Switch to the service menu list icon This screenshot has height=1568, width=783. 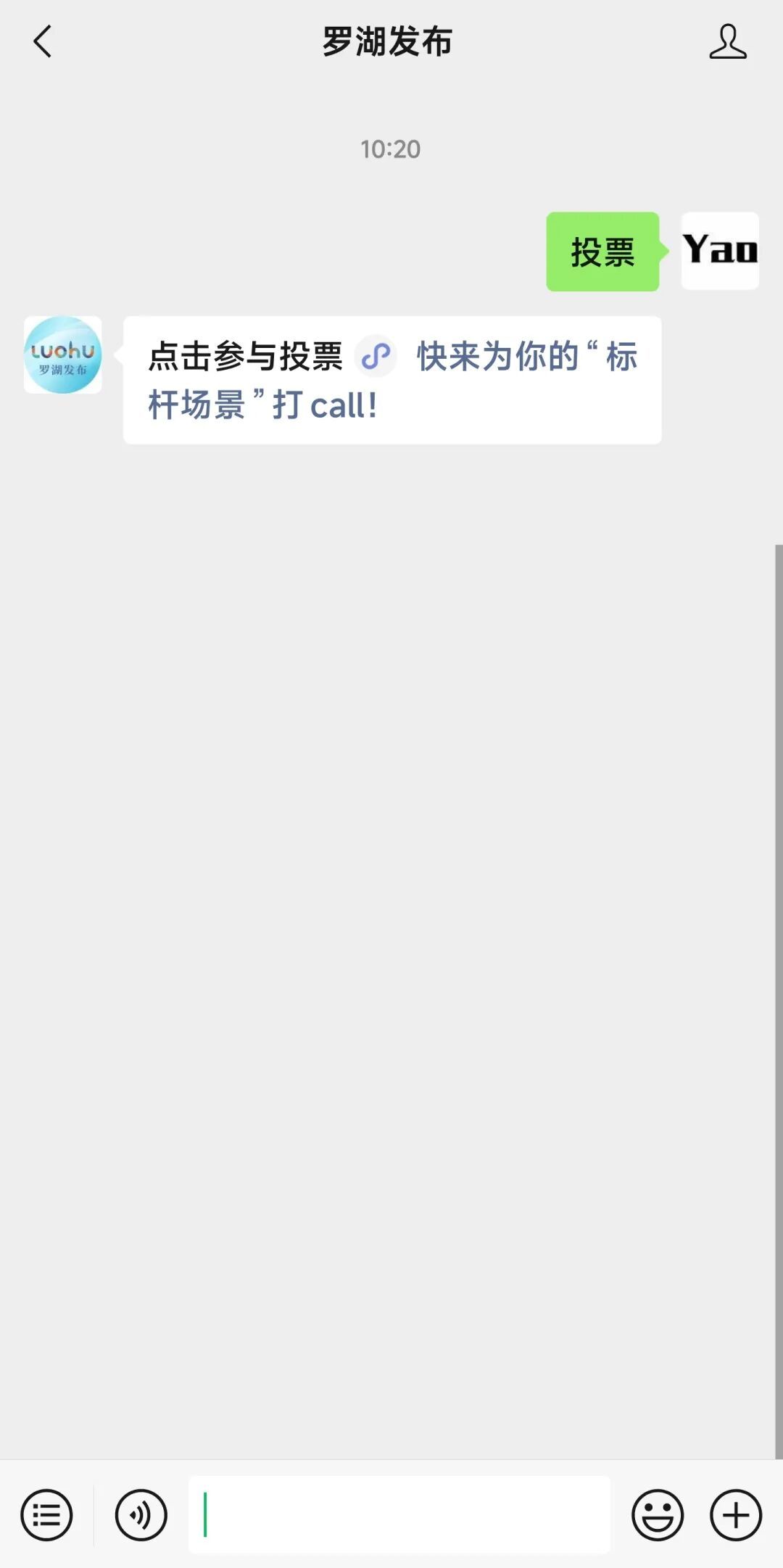point(46,1514)
